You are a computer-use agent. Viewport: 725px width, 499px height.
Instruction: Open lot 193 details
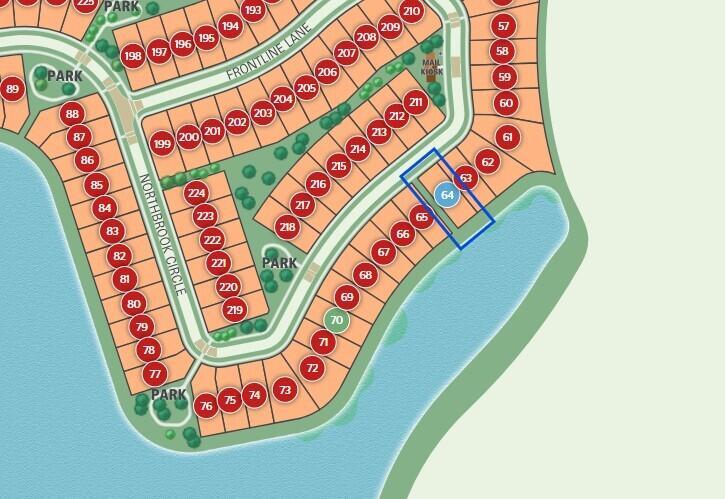point(254,11)
